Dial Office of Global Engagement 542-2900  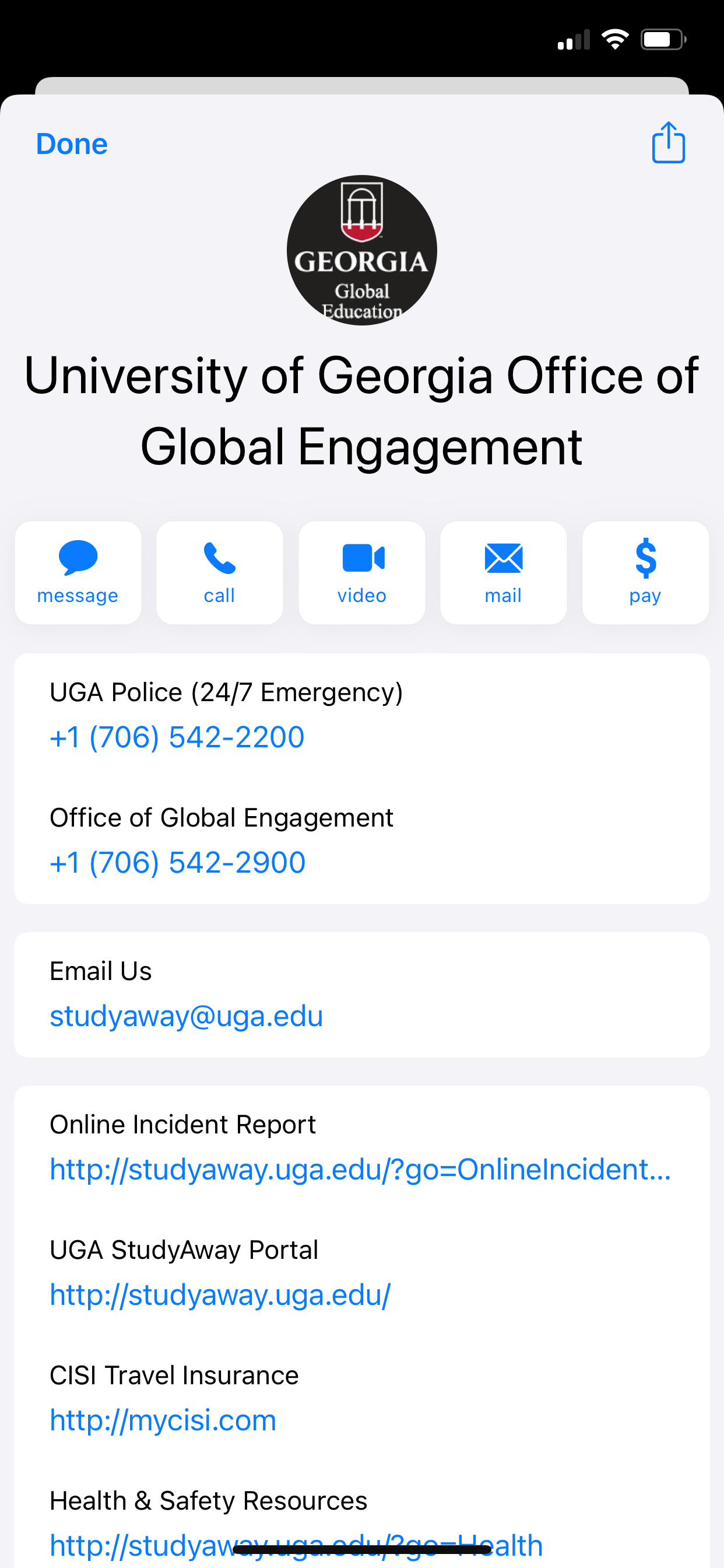(x=178, y=863)
